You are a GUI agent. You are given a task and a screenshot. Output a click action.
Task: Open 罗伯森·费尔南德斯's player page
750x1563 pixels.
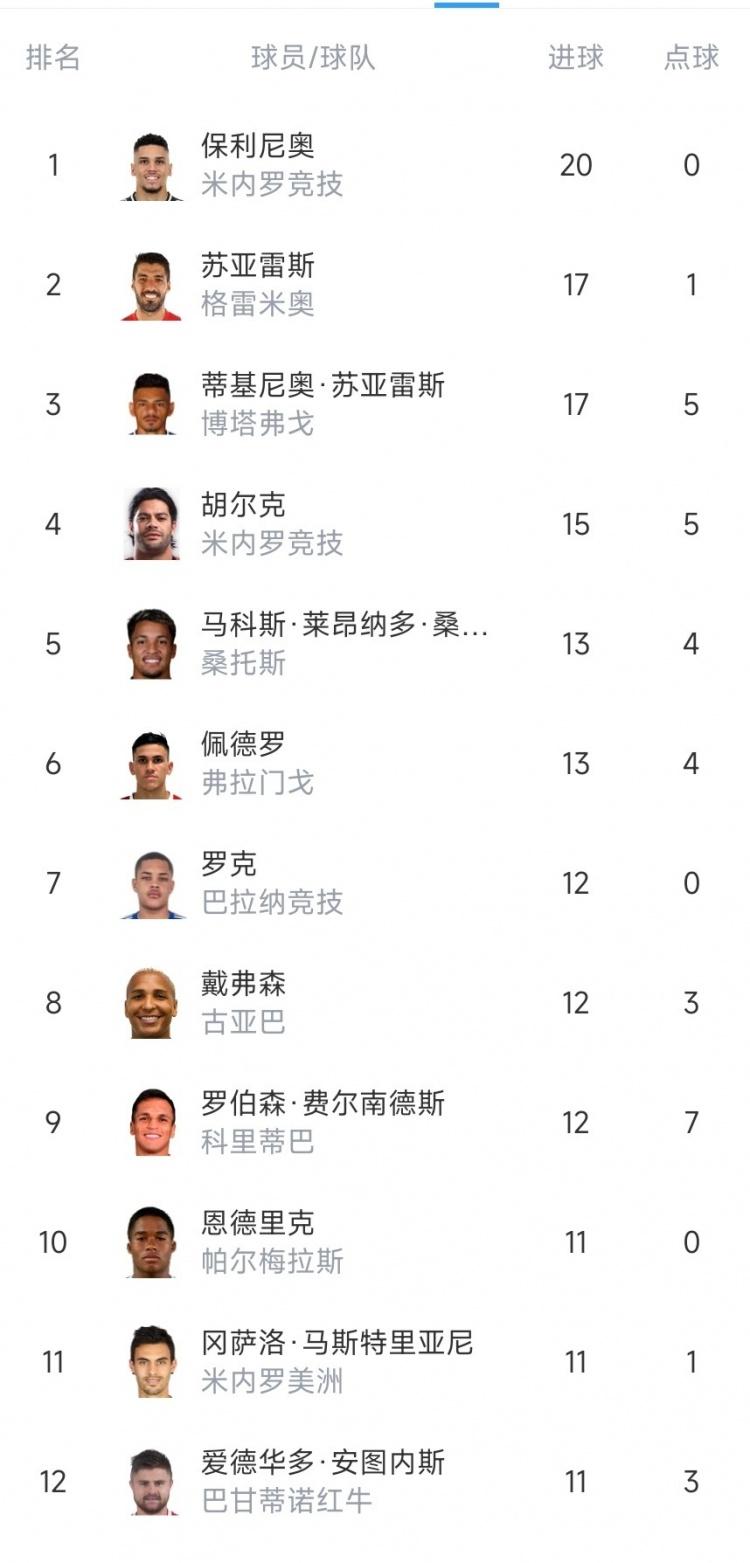pos(322,1104)
